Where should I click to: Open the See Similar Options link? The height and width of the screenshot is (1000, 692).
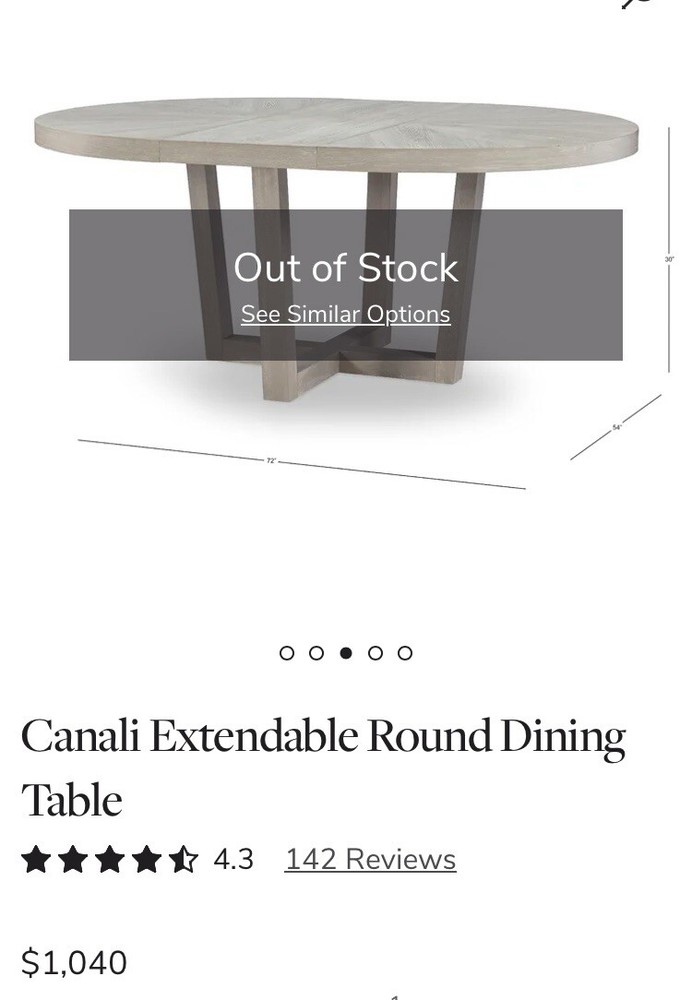point(345,314)
